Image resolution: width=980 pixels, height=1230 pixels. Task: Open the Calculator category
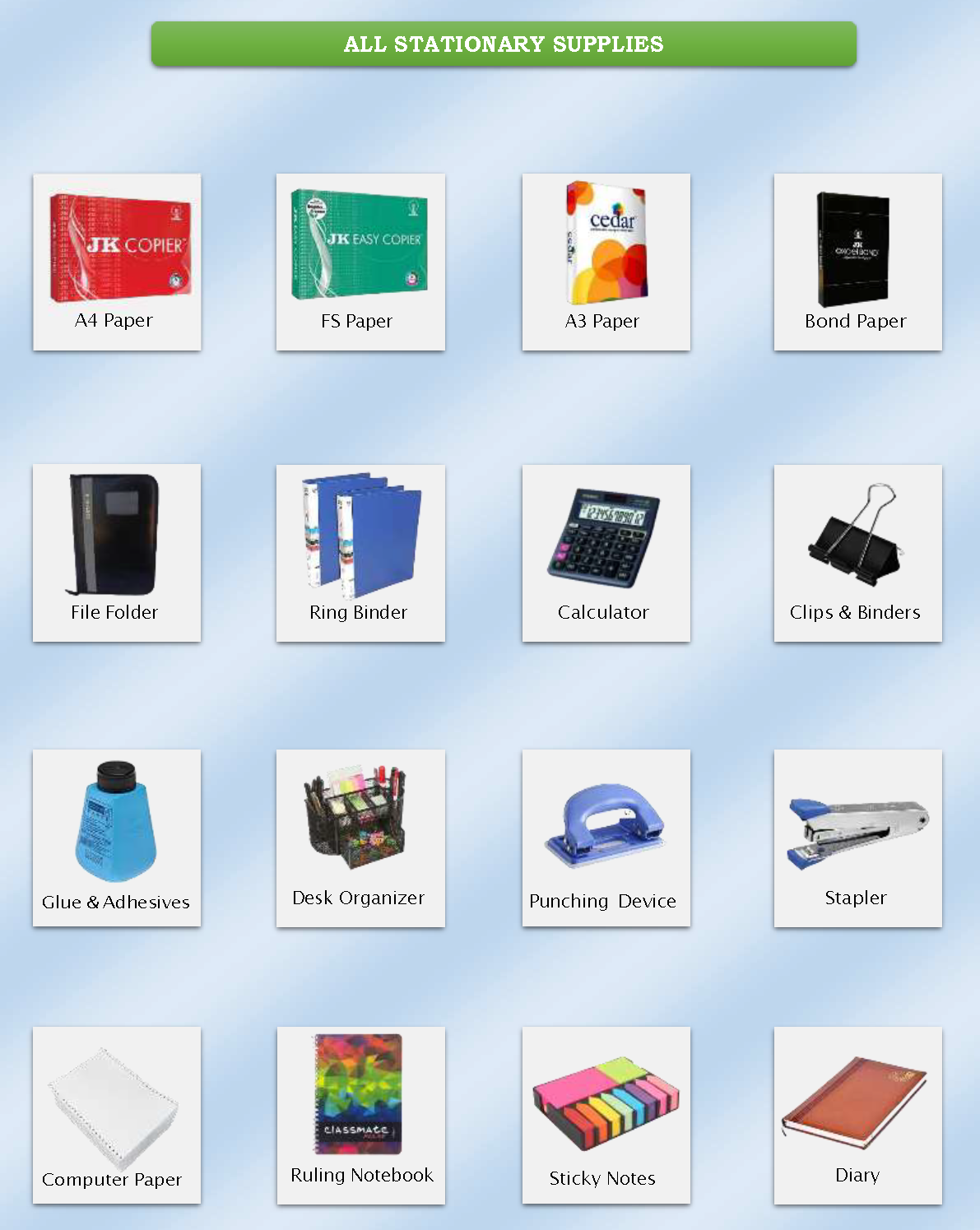(x=606, y=553)
